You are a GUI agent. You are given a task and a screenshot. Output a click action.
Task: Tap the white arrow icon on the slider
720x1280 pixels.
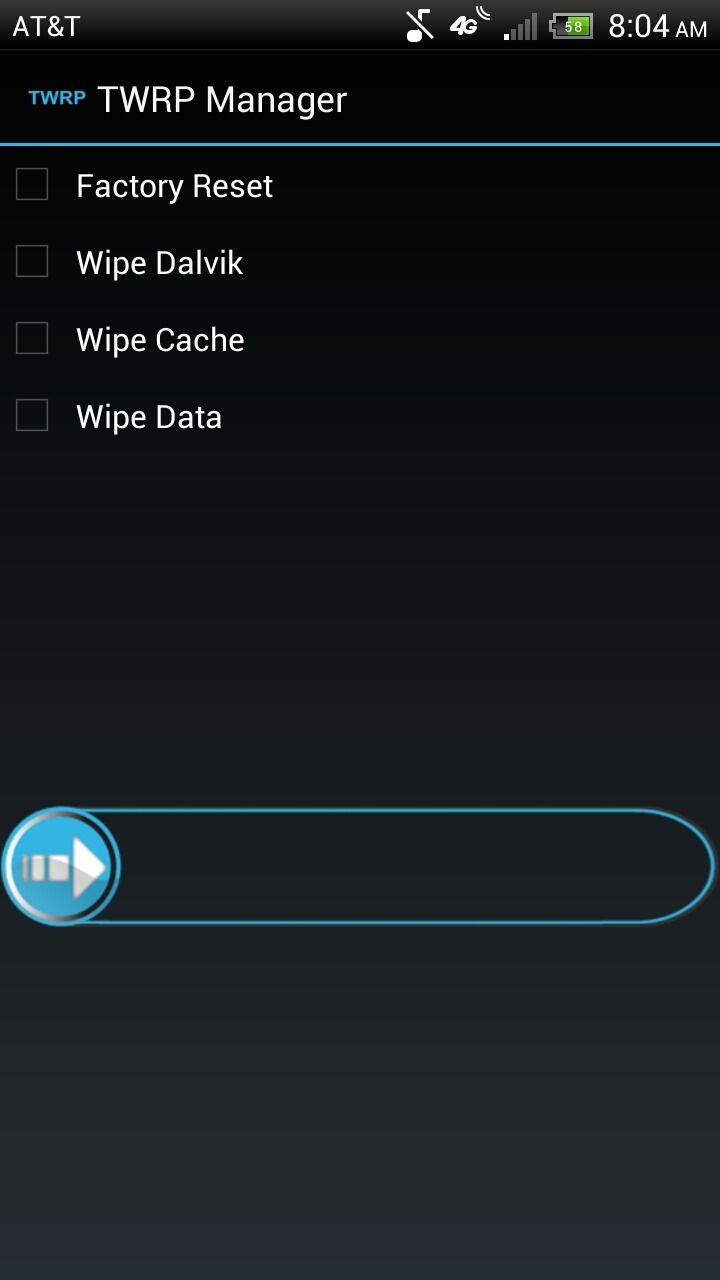pyautogui.click(x=85, y=865)
